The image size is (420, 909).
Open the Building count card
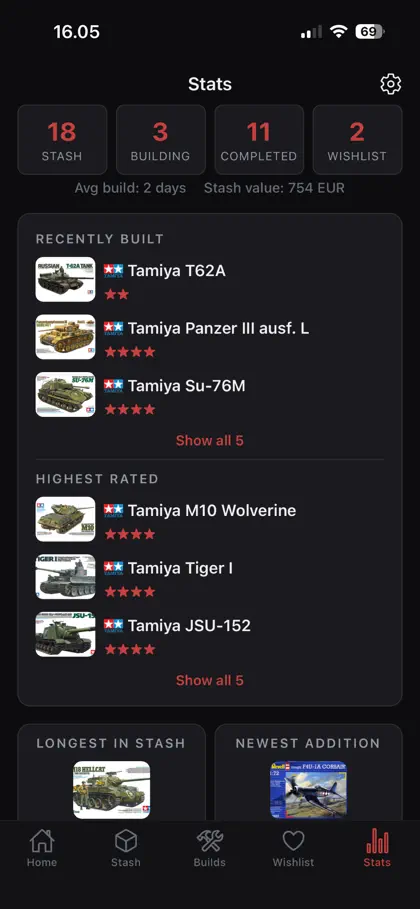point(161,140)
